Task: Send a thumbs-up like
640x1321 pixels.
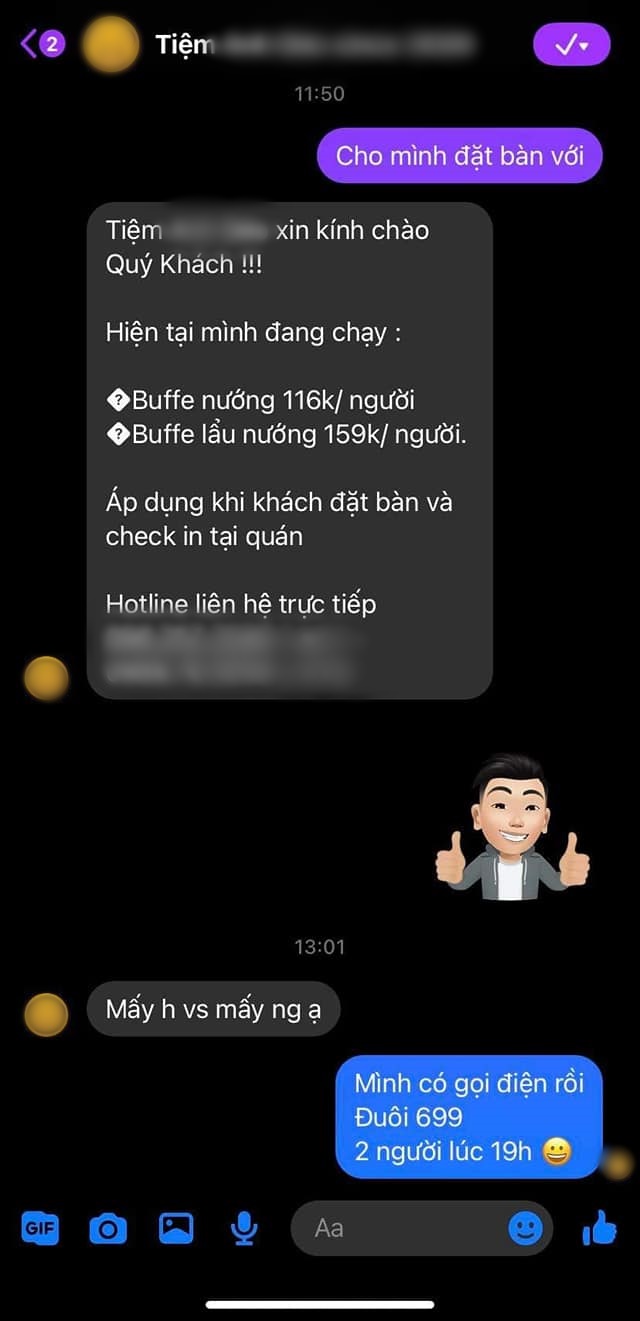Action: click(x=599, y=1228)
